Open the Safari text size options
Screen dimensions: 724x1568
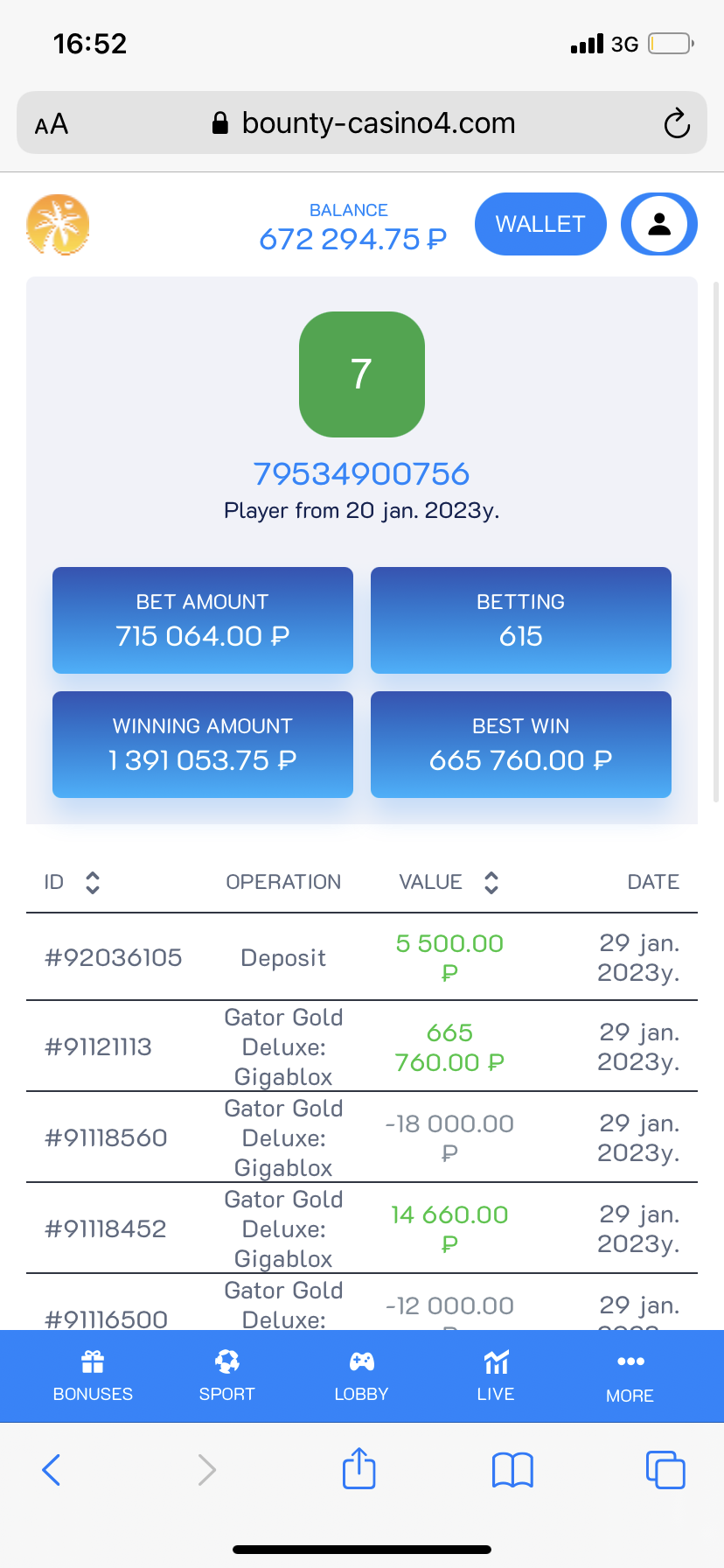coord(52,124)
